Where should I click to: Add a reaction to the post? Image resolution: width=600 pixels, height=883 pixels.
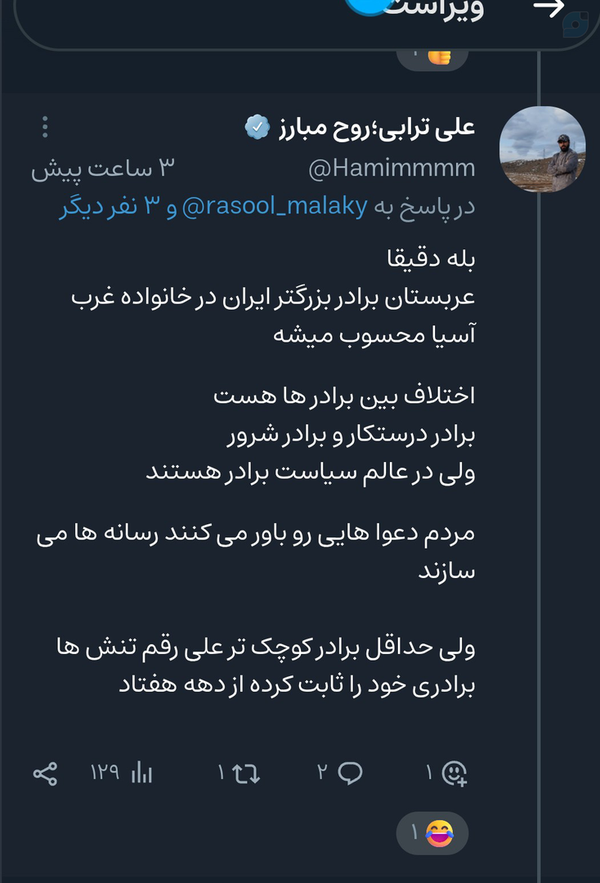click(453, 772)
